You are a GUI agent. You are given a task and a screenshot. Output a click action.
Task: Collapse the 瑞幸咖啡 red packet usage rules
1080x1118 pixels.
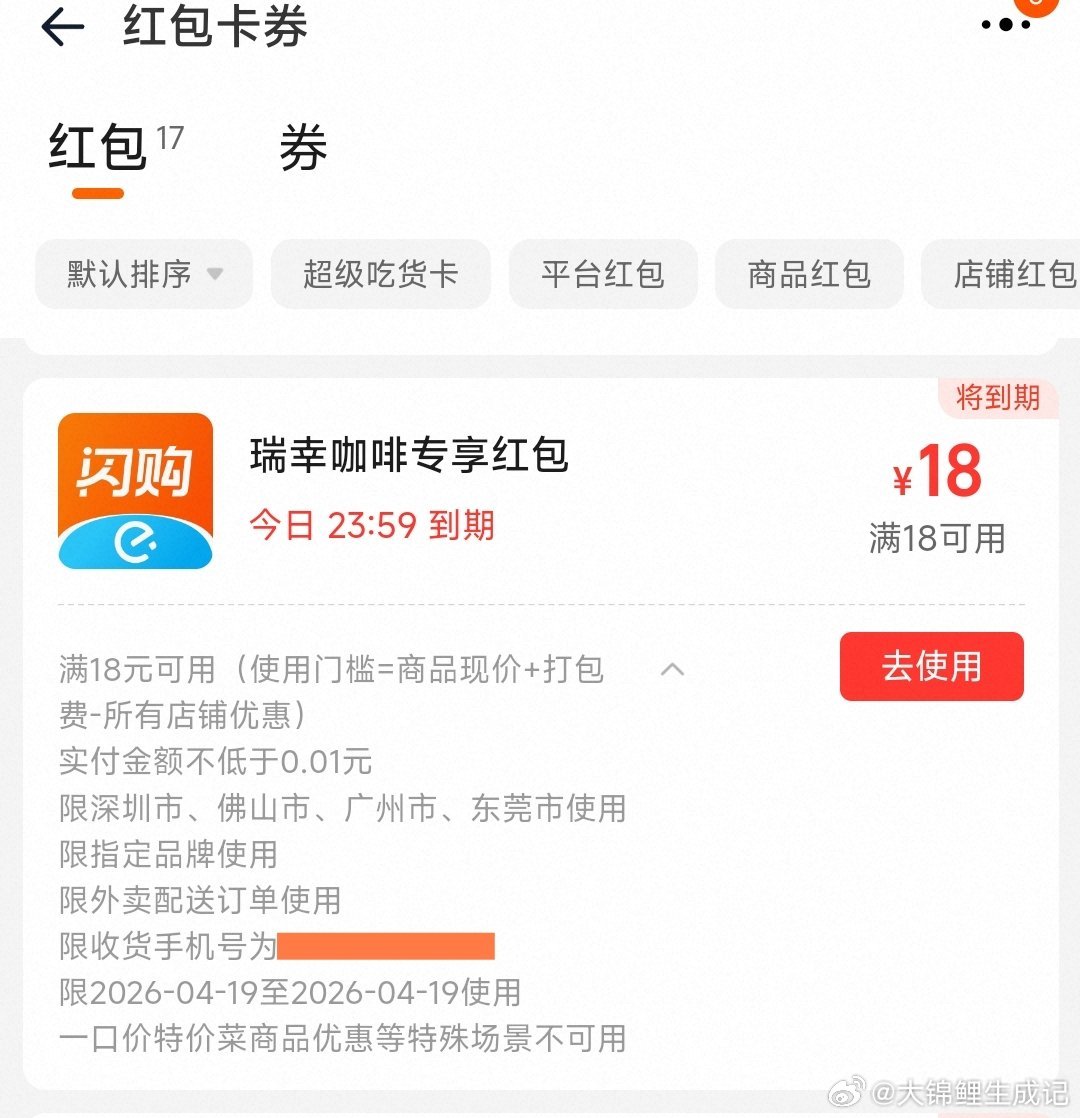pyautogui.click(x=673, y=669)
